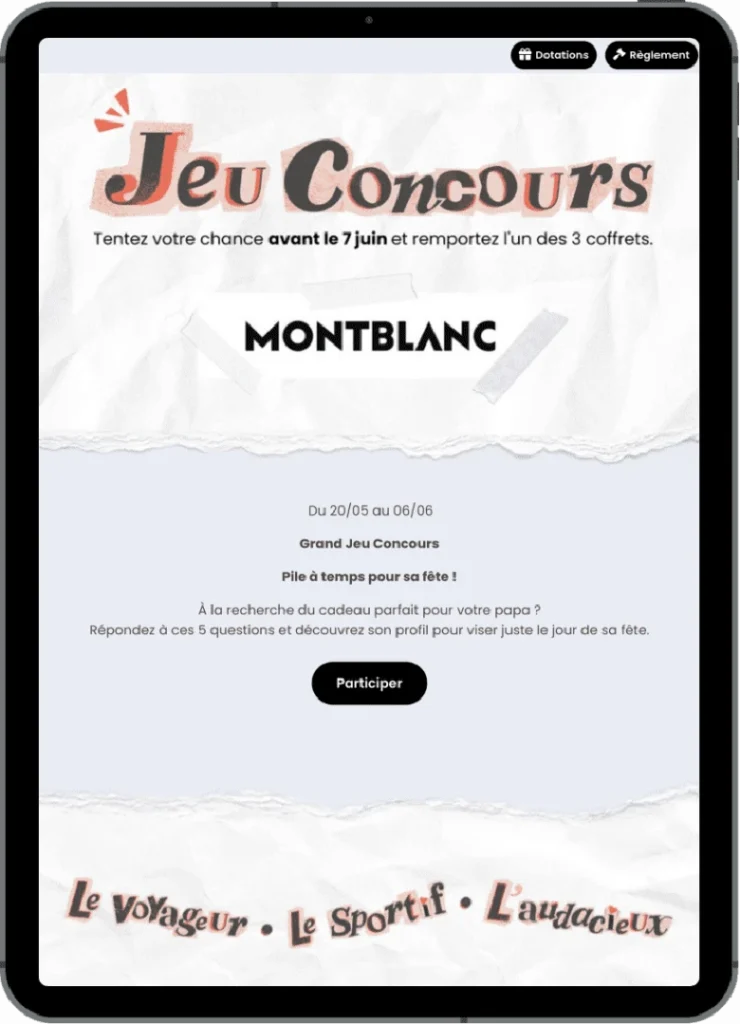Click the gift icon on the Dotations button
The image size is (740, 1024).
[525, 55]
